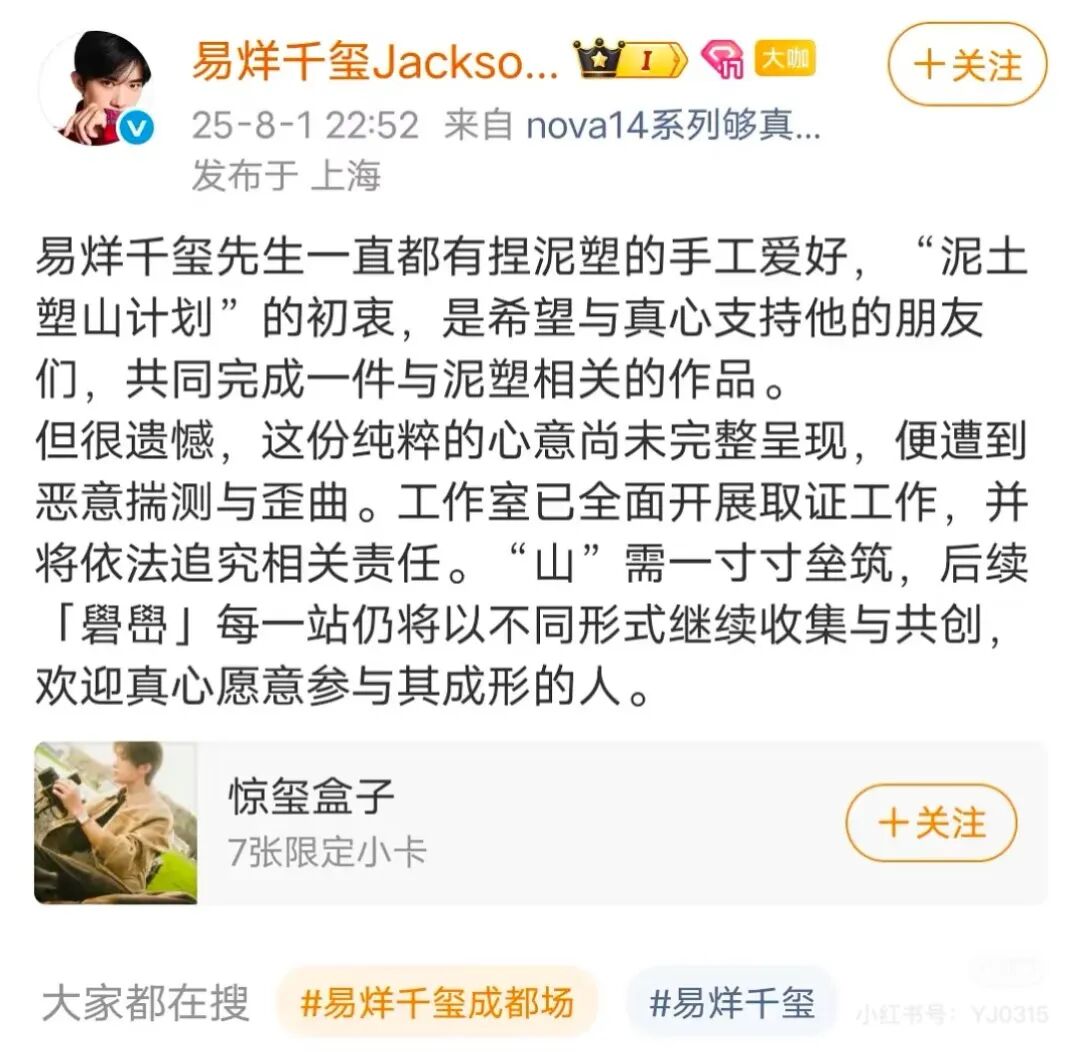Follow 惊玺盒子 with its 关注 button

[931, 823]
